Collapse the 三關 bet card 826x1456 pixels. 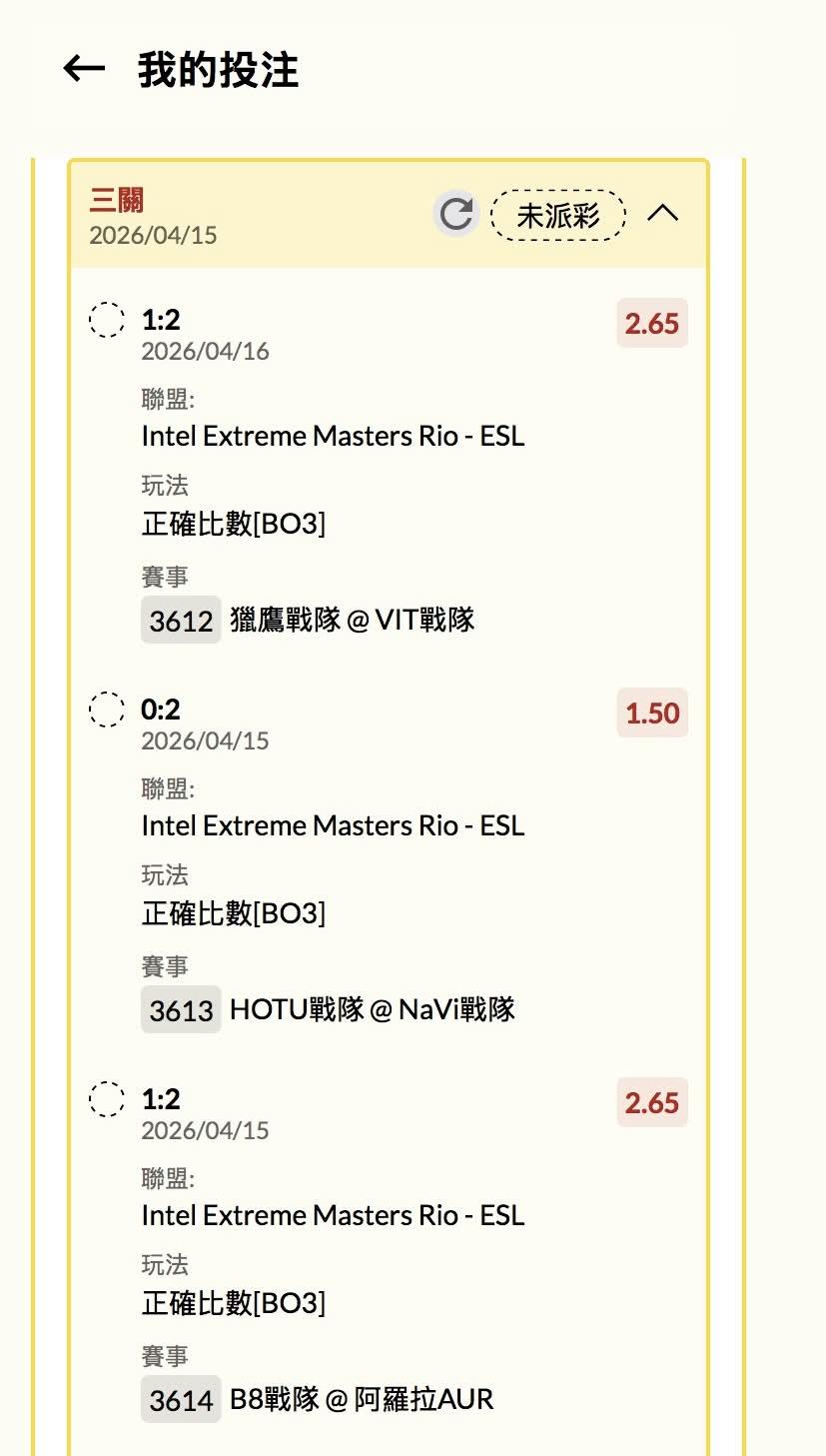663,213
